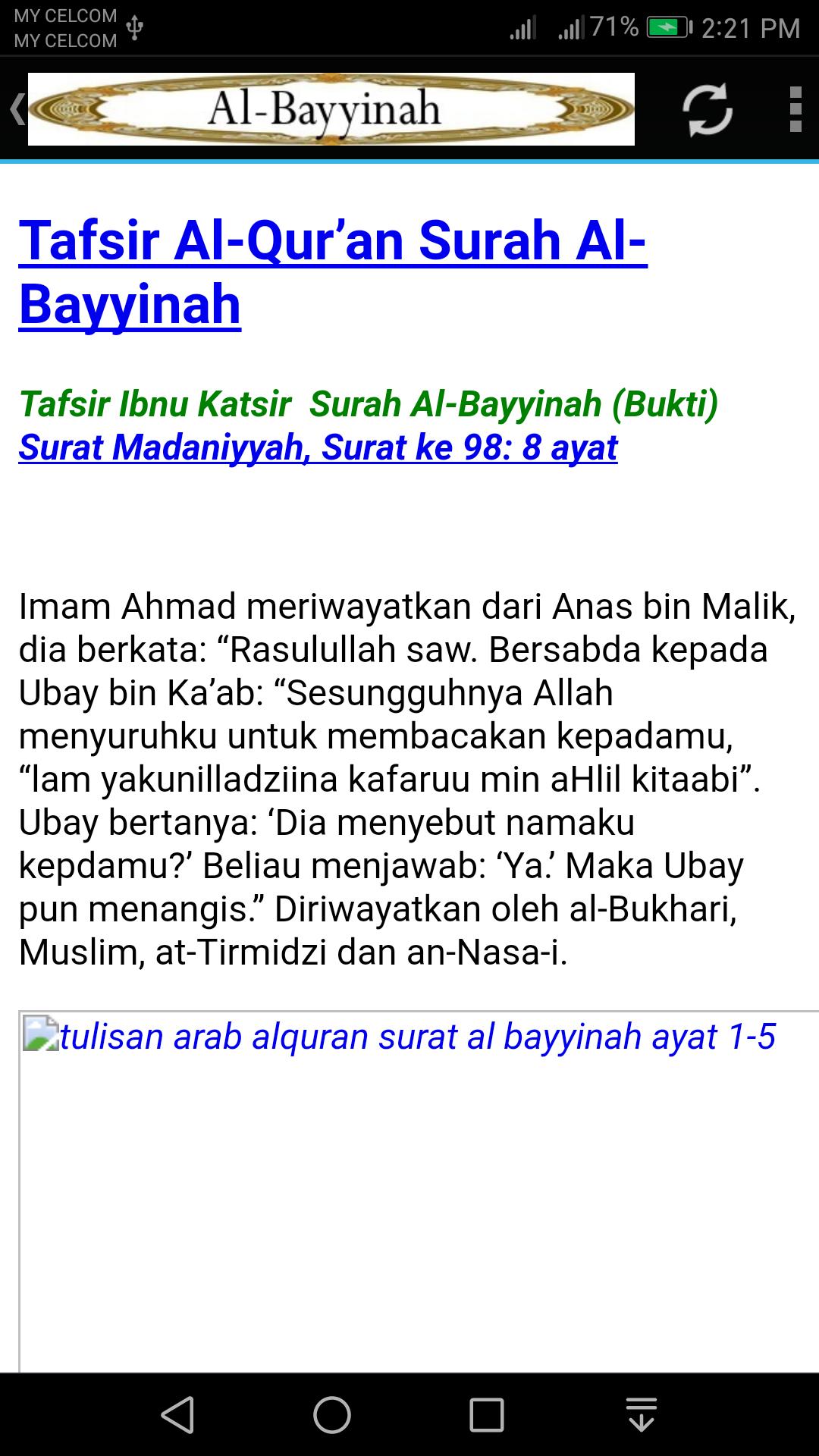Go back using the Al-Bayyinah header arrow
This screenshot has height=1456, width=819.
[x=17, y=109]
